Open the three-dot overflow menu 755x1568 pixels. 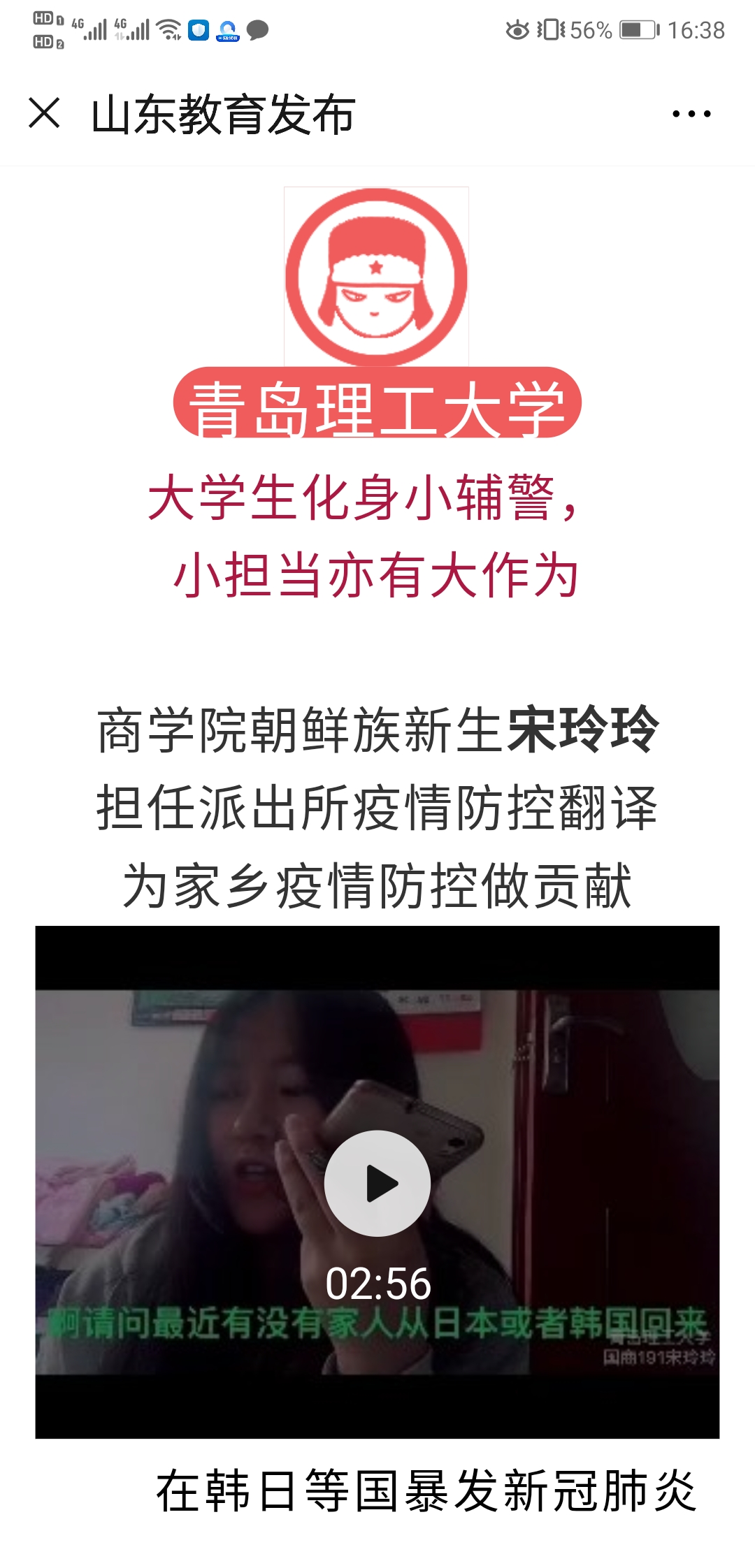click(x=691, y=114)
